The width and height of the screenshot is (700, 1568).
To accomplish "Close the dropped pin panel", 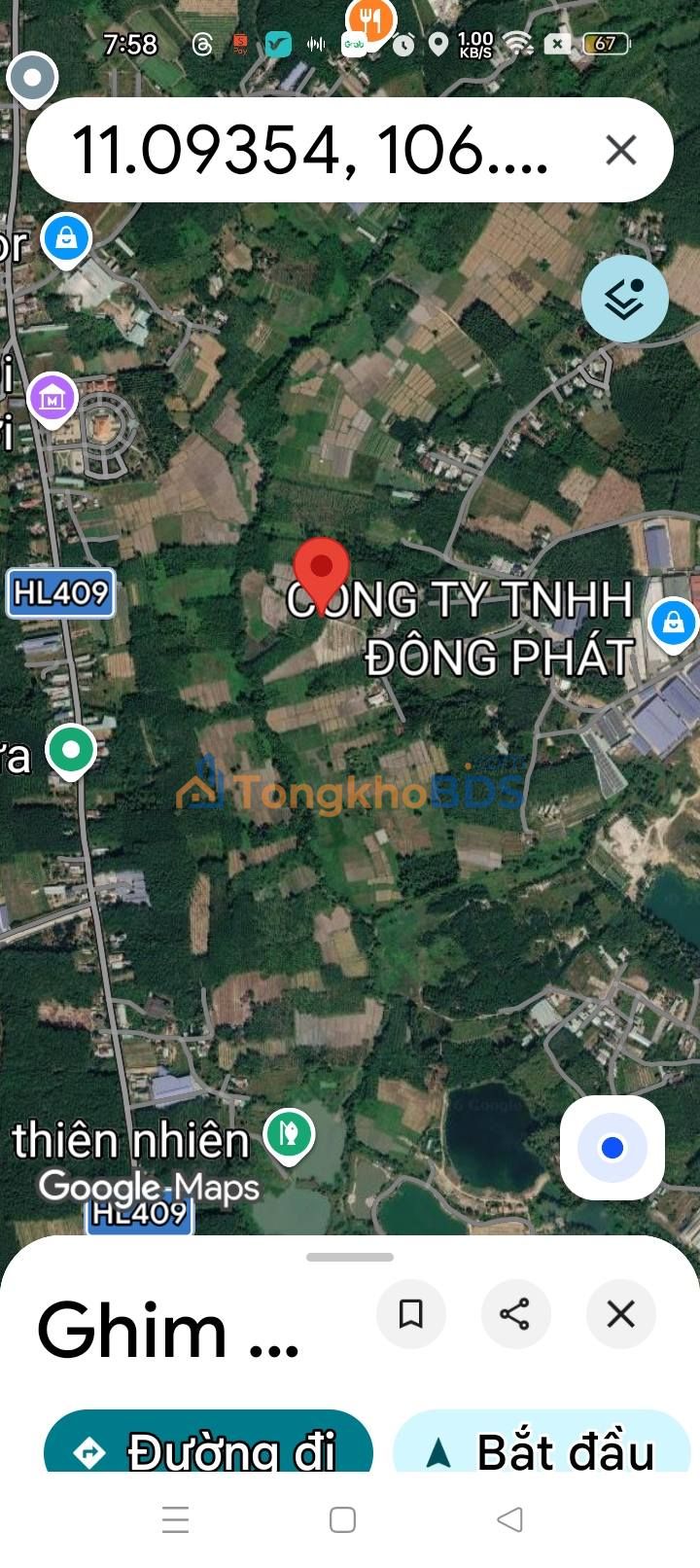I will tap(620, 1314).
